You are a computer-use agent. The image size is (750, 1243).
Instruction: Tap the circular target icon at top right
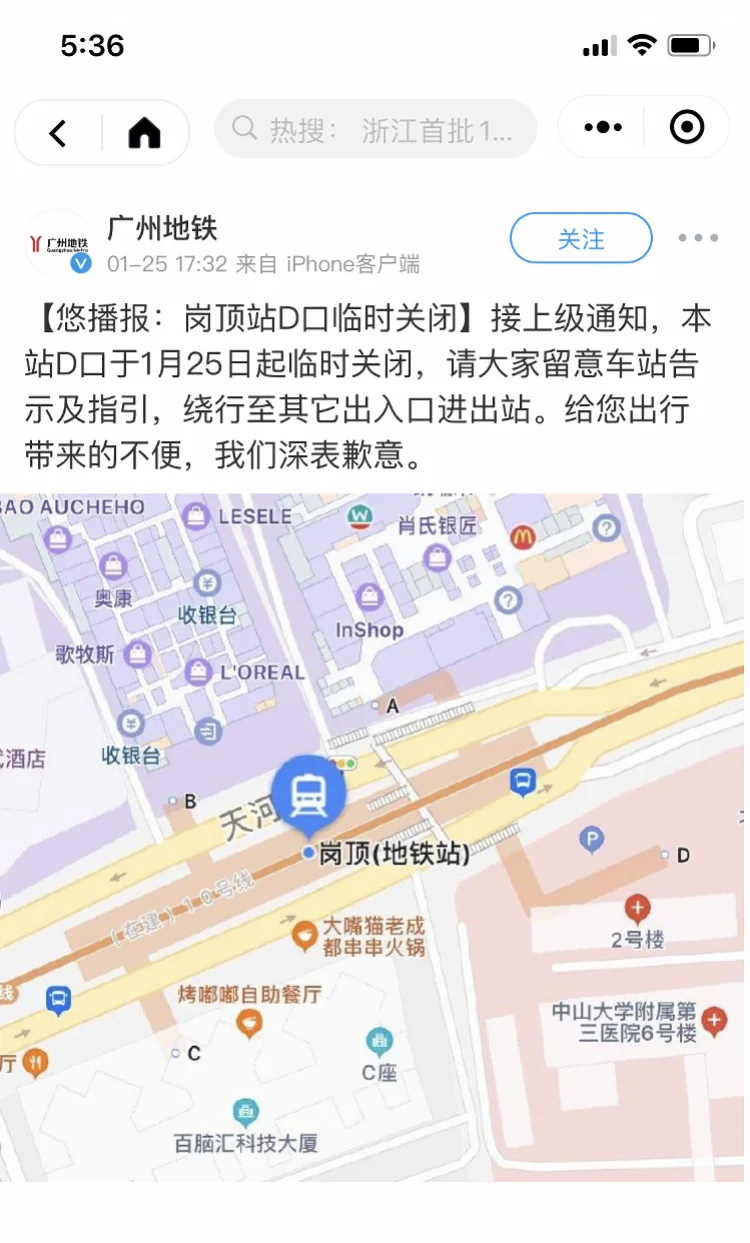click(x=685, y=127)
